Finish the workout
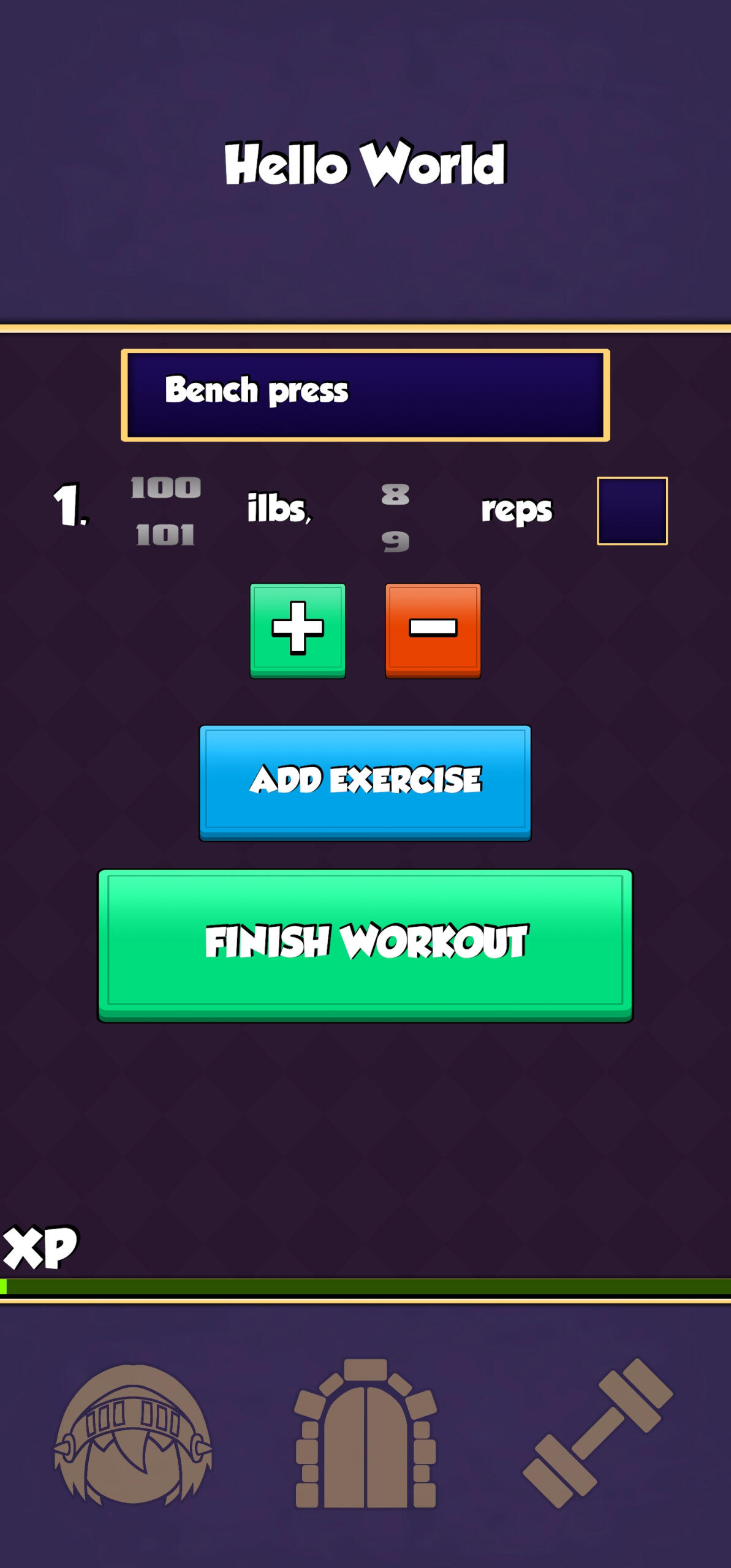Image resolution: width=731 pixels, height=1568 pixels. point(365,944)
